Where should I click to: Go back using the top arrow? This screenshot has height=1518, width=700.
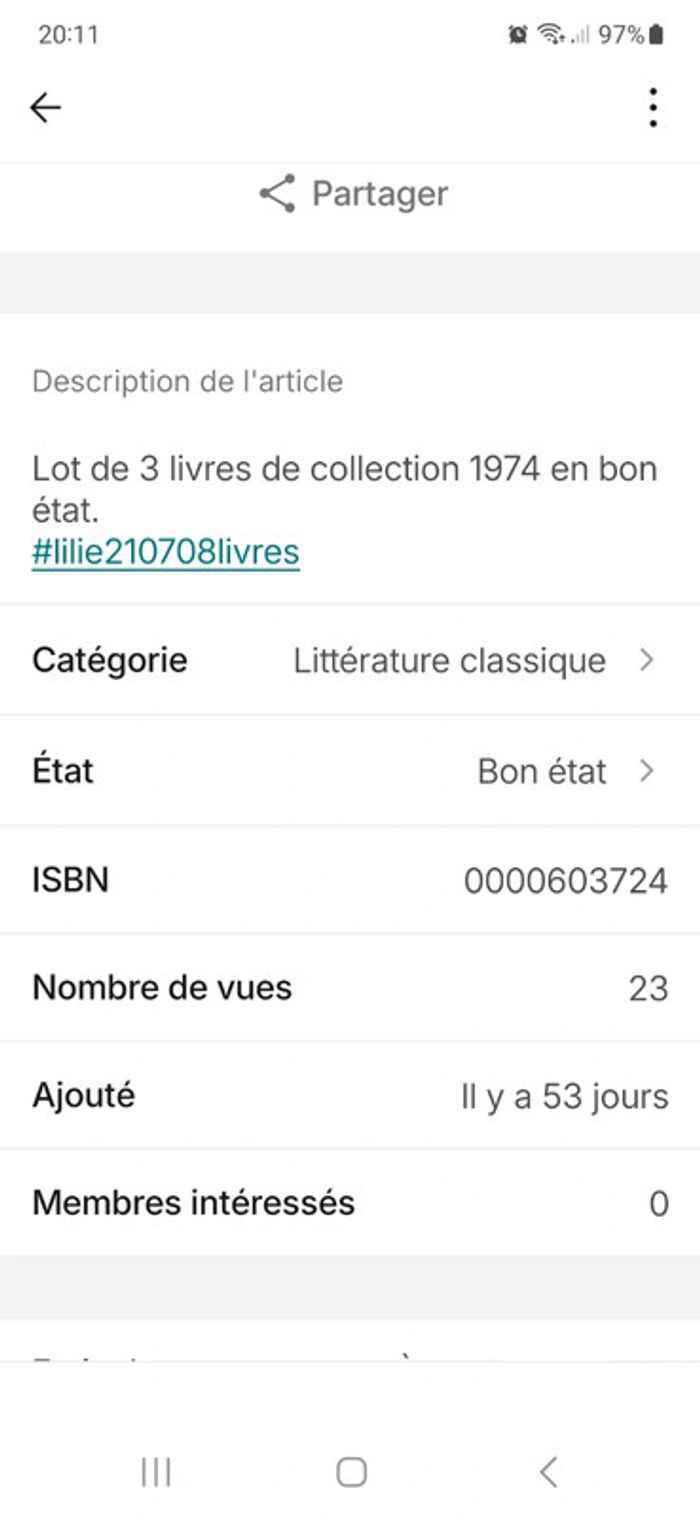pos(45,107)
